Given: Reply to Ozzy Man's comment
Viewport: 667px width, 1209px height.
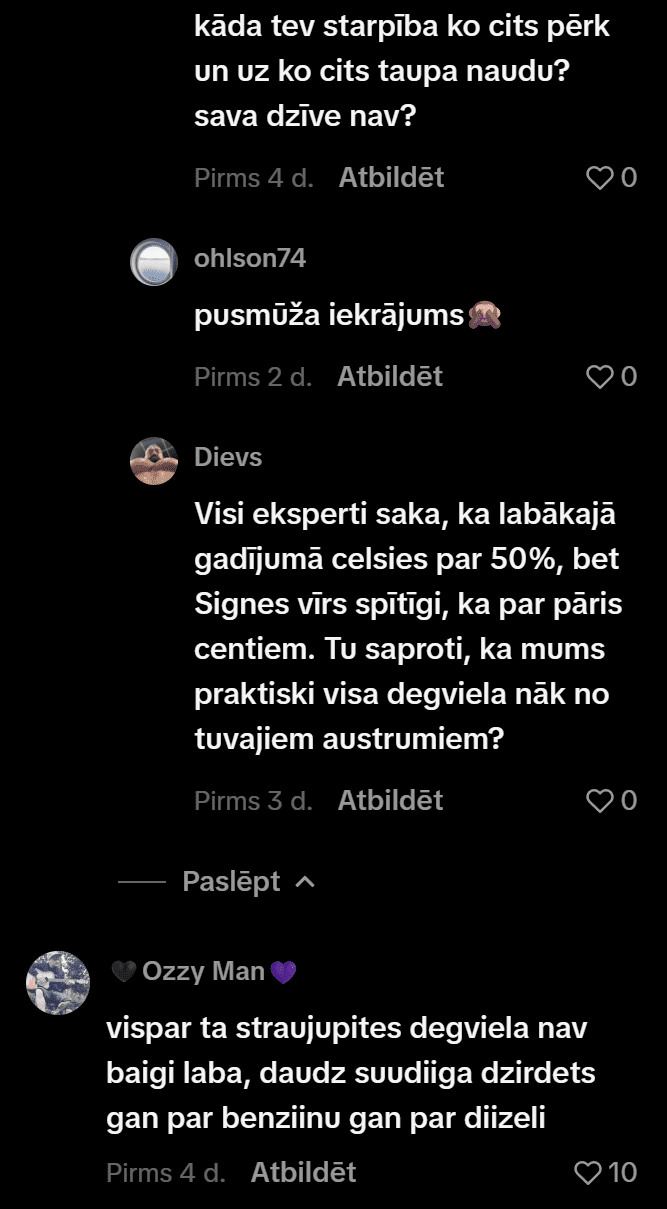Looking at the screenshot, I should 303,1173.
